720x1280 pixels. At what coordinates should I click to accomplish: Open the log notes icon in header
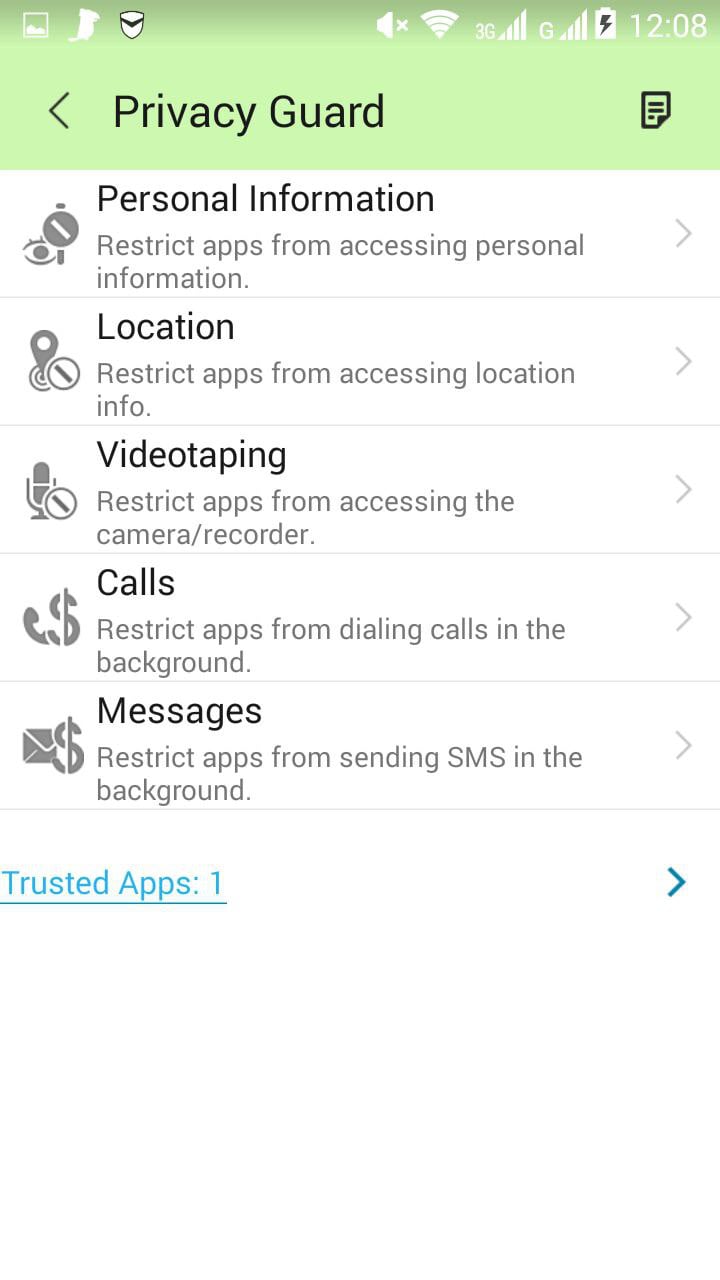pos(655,111)
